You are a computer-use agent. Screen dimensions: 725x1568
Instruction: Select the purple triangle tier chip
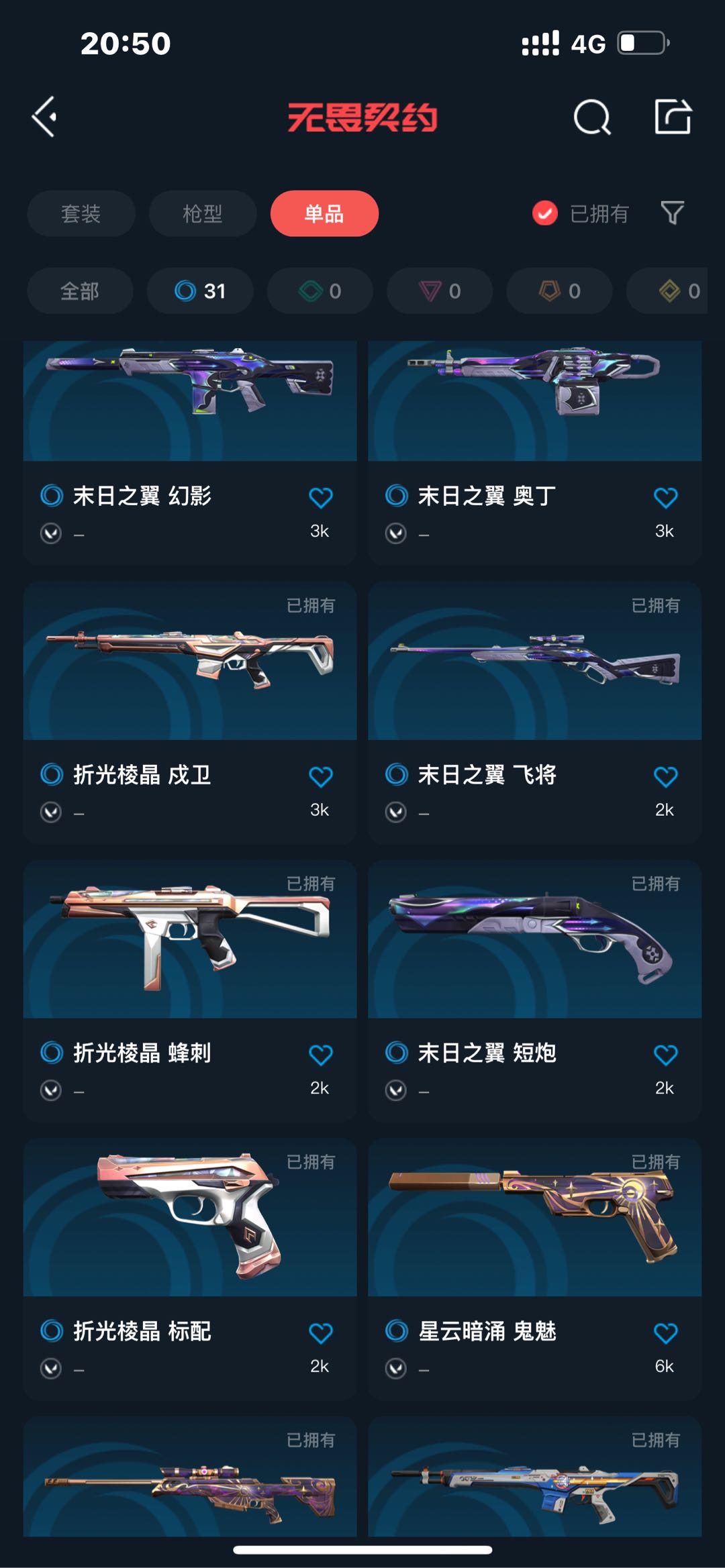point(439,291)
